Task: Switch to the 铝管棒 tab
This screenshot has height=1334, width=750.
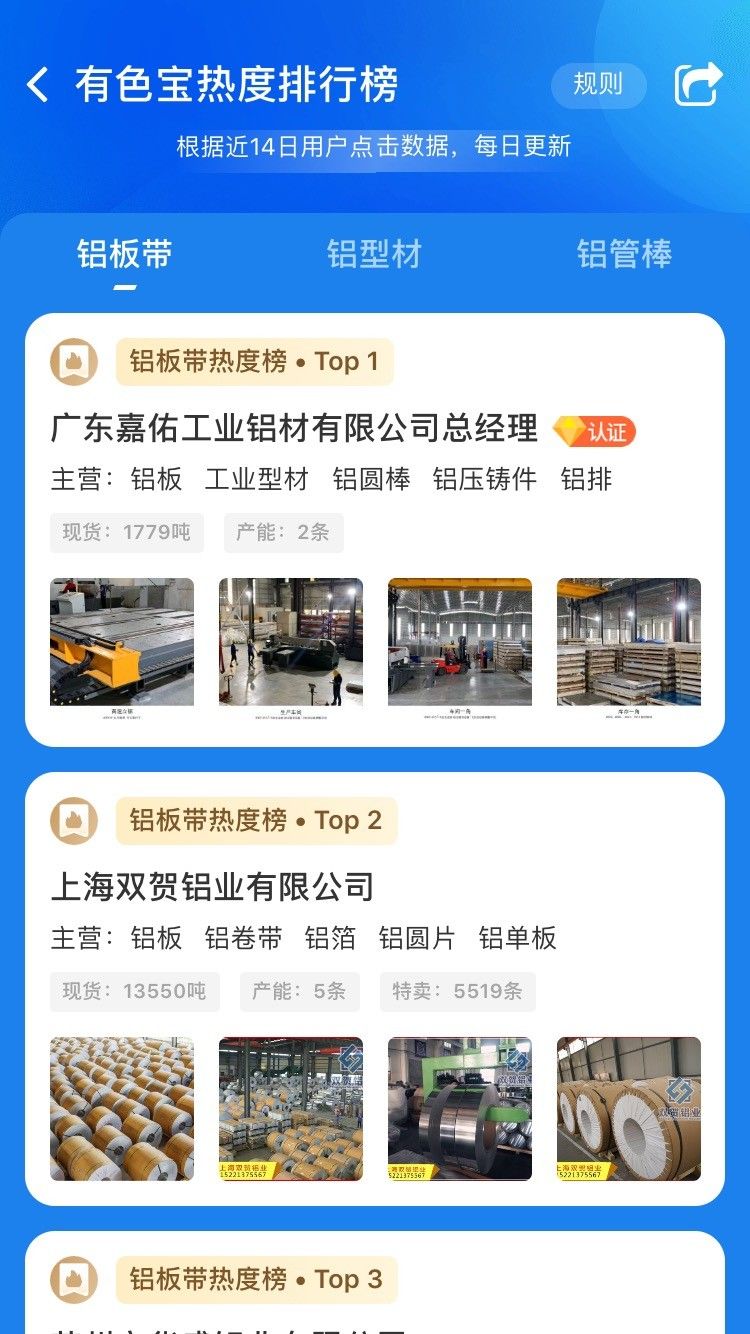Action: pyautogui.click(x=623, y=254)
